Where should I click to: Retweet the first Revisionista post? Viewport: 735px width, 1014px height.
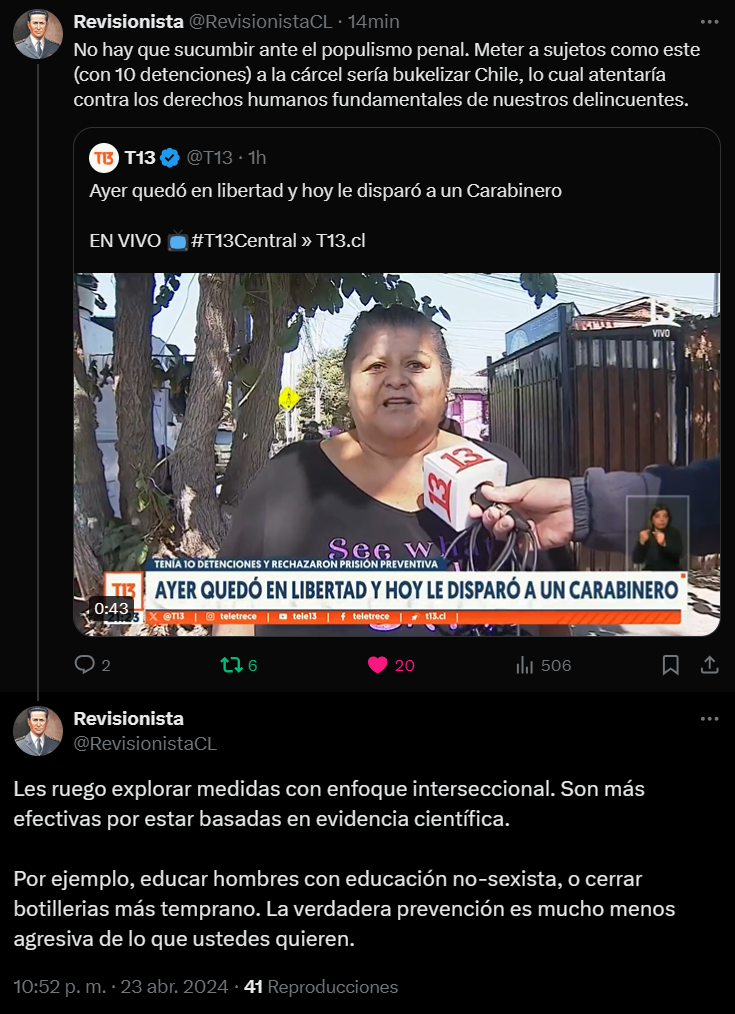coord(232,665)
